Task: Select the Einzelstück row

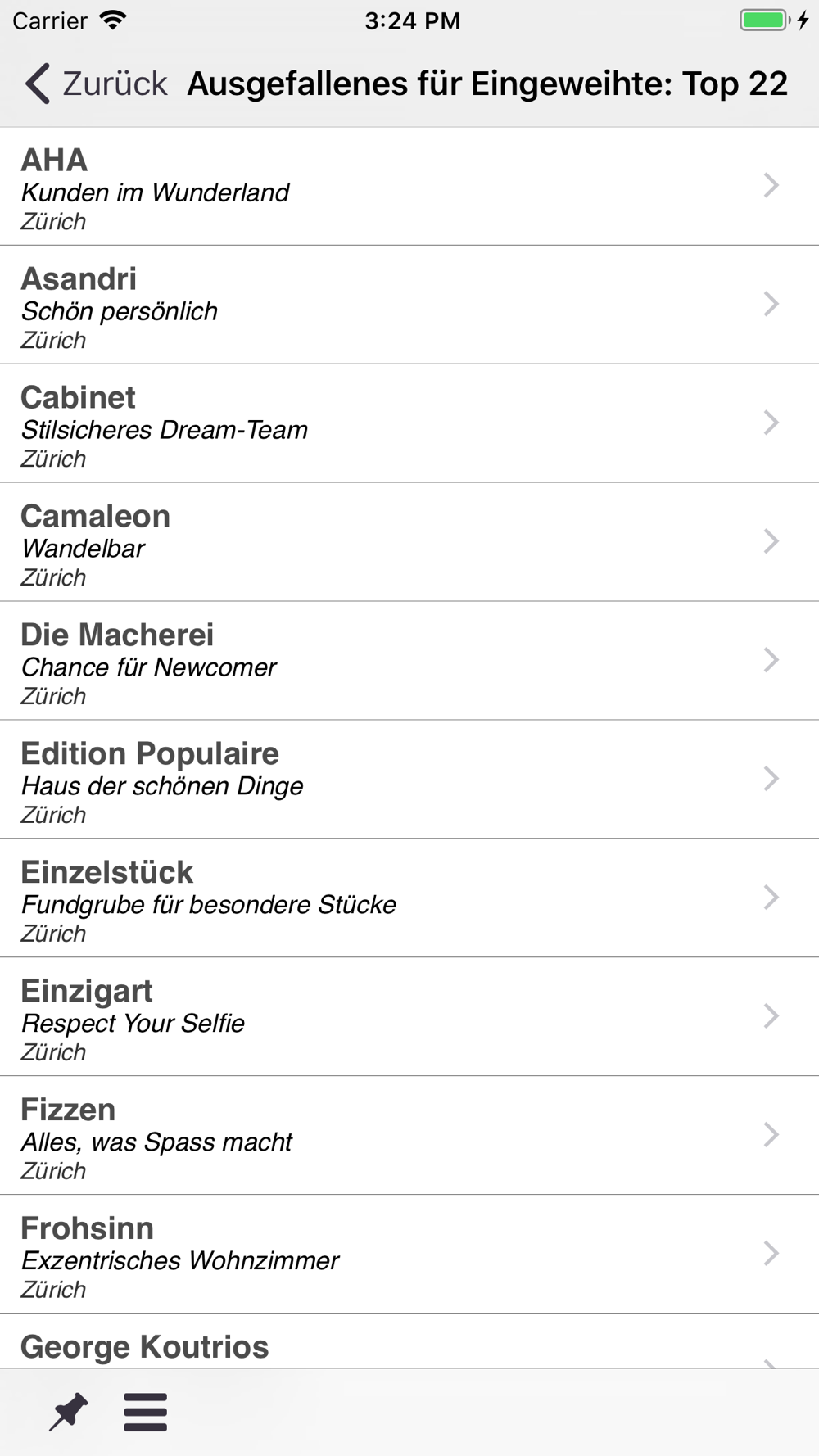Action: point(409,898)
